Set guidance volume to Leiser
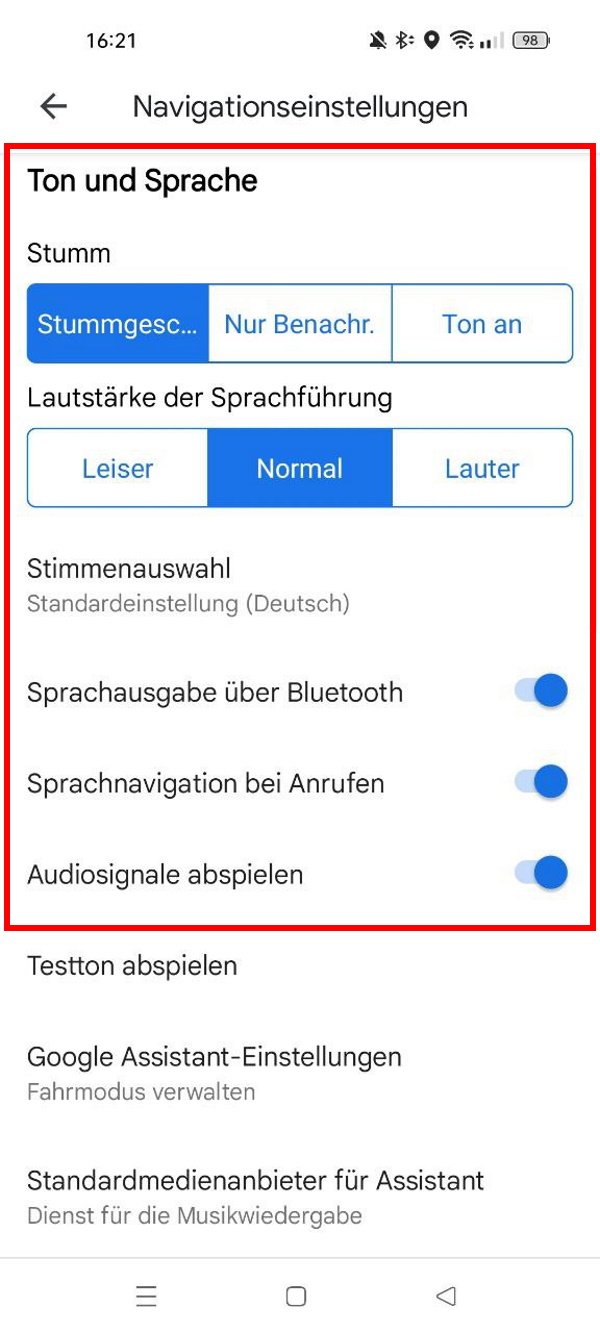Screen dimensions: 600x1333 pyautogui.click(x=118, y=468)
